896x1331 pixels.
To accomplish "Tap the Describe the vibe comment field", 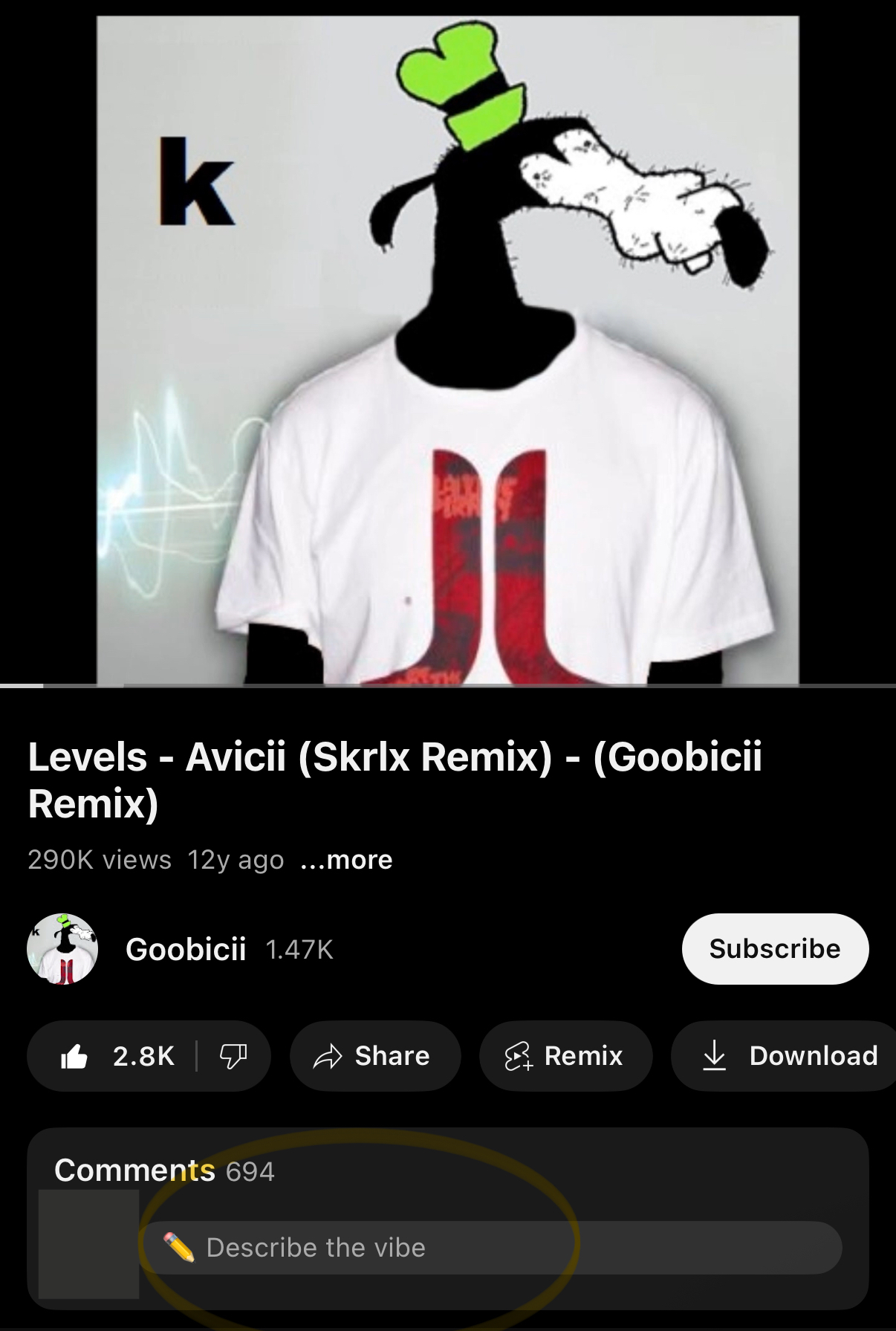I will (490, 1248).
